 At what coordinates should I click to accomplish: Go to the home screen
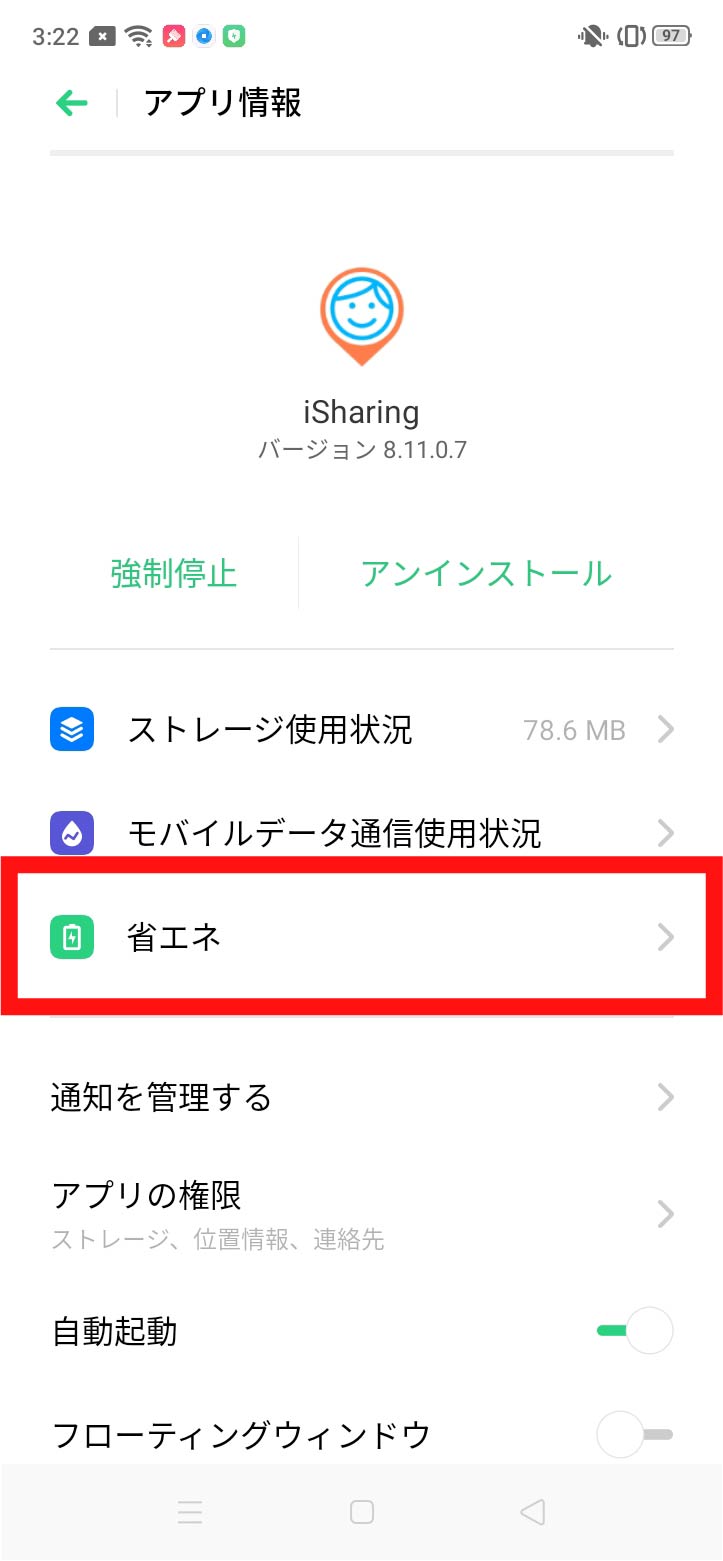(362, 1512)
